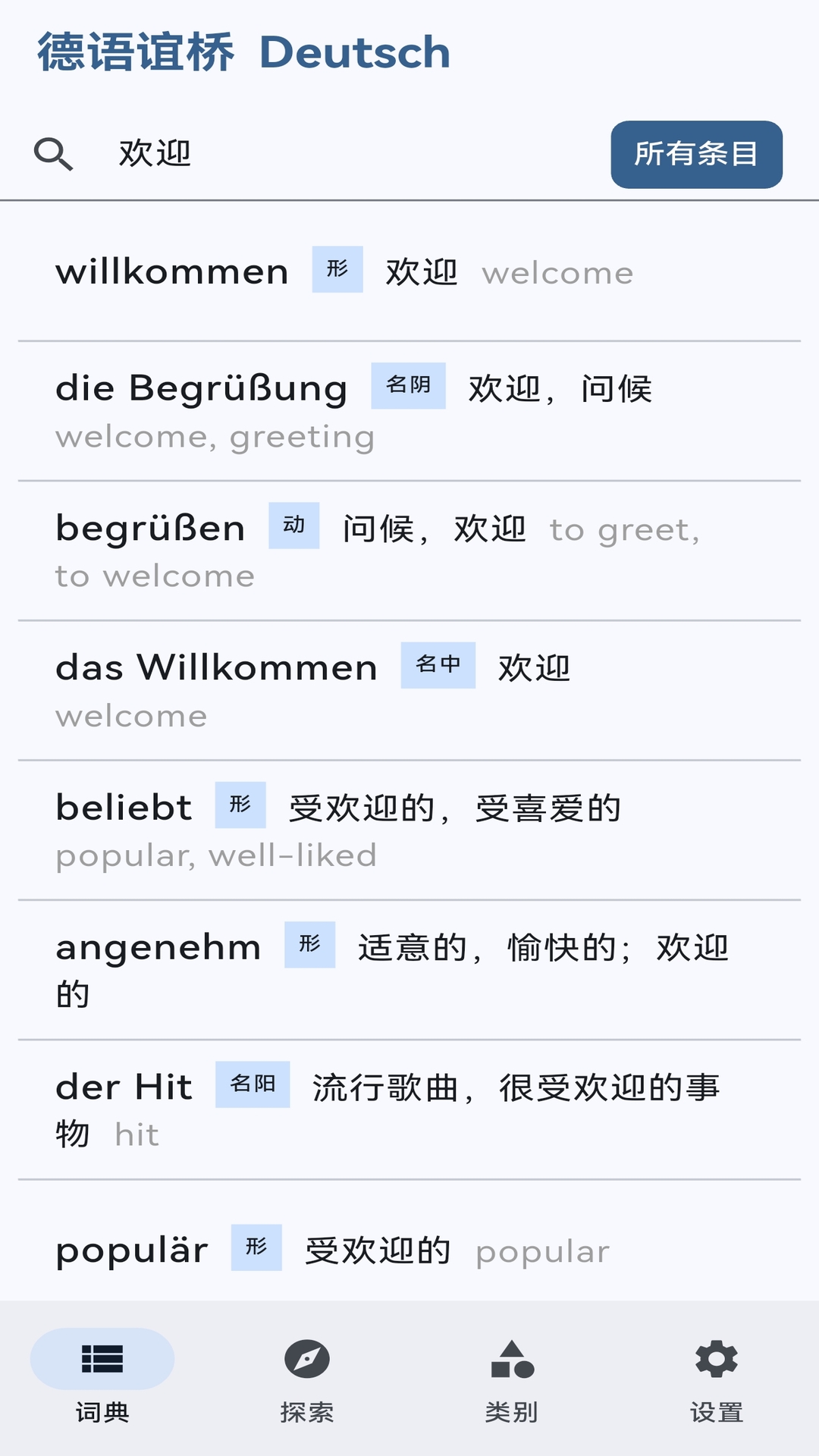
Task: Open the entry for angenehm
Action: click(158, 946)
